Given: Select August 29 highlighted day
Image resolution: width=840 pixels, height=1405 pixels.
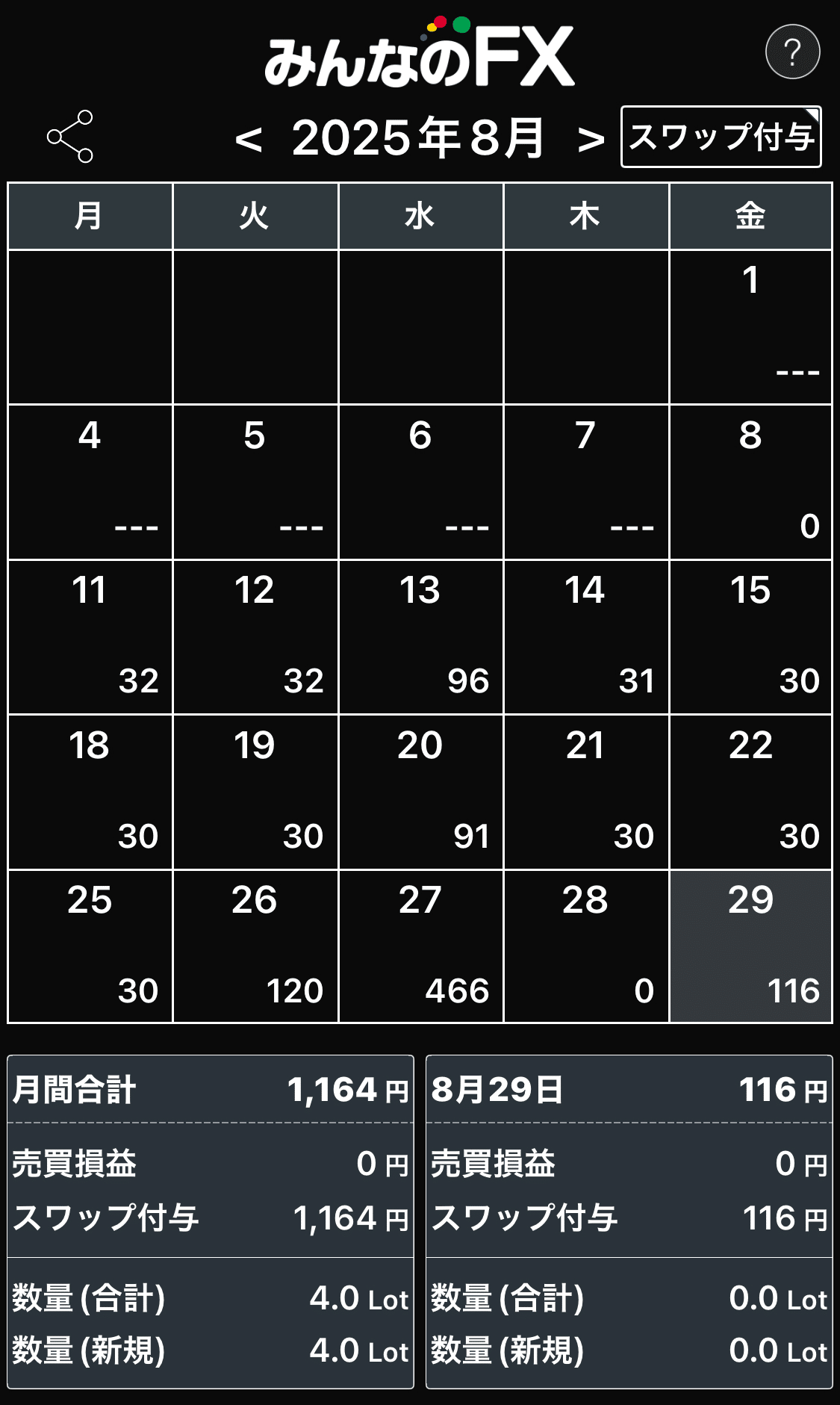Looking at the screenshot, I should pyautogui.click(x=750, y=946).
